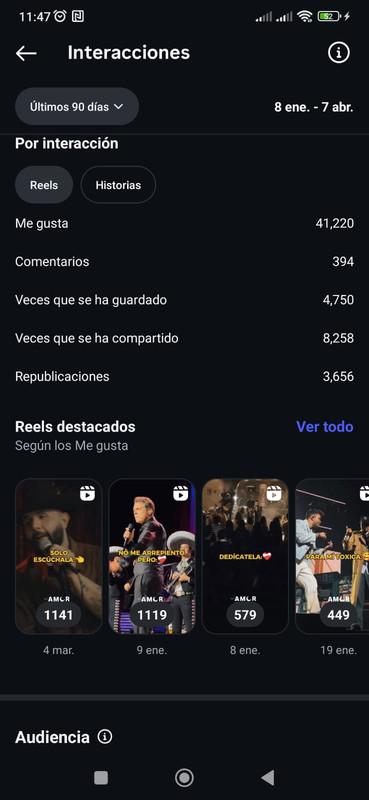Show info about Audiencia
The image size is (369, 800).
point(105,737)
